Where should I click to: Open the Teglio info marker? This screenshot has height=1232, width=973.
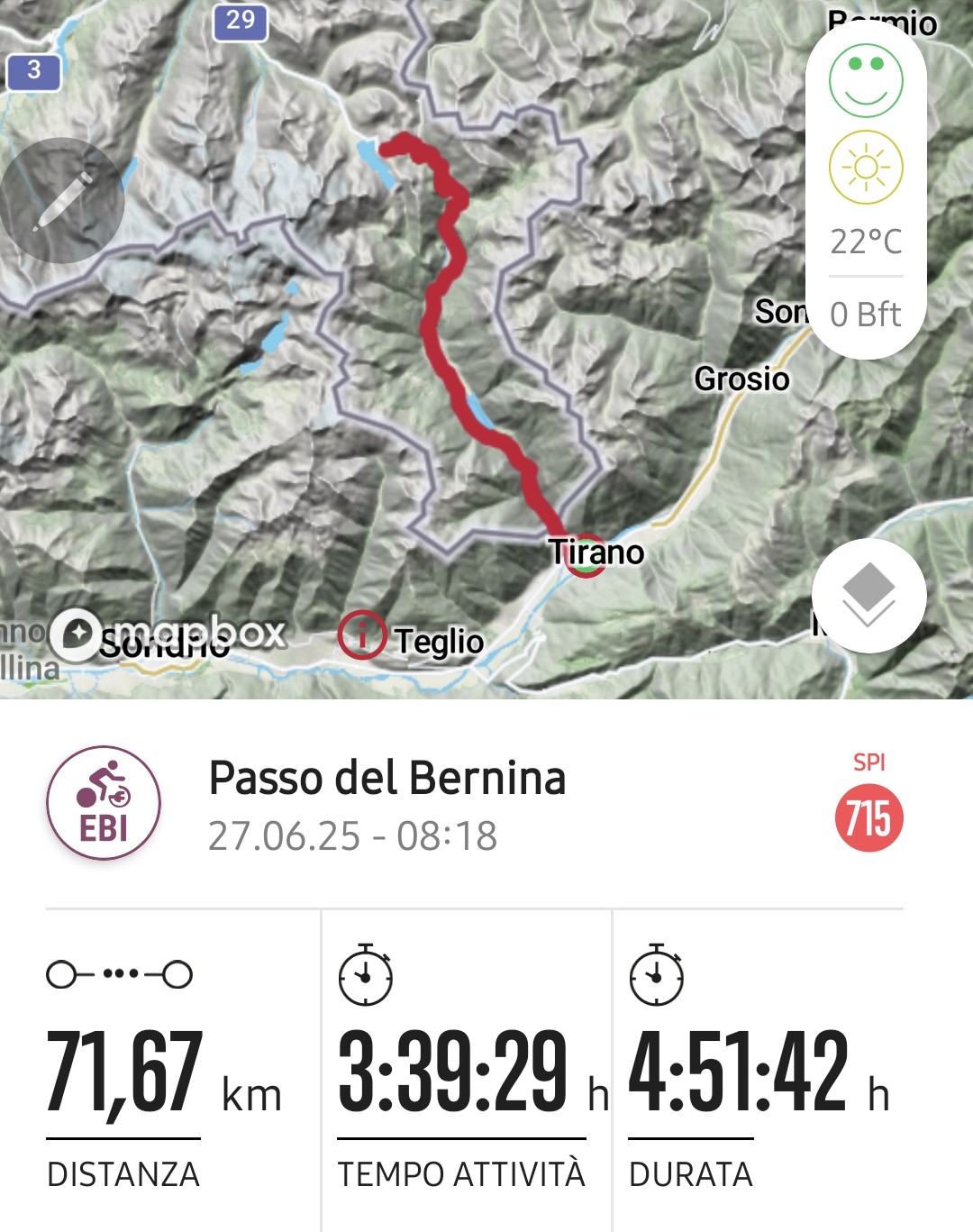coord(362,635)
